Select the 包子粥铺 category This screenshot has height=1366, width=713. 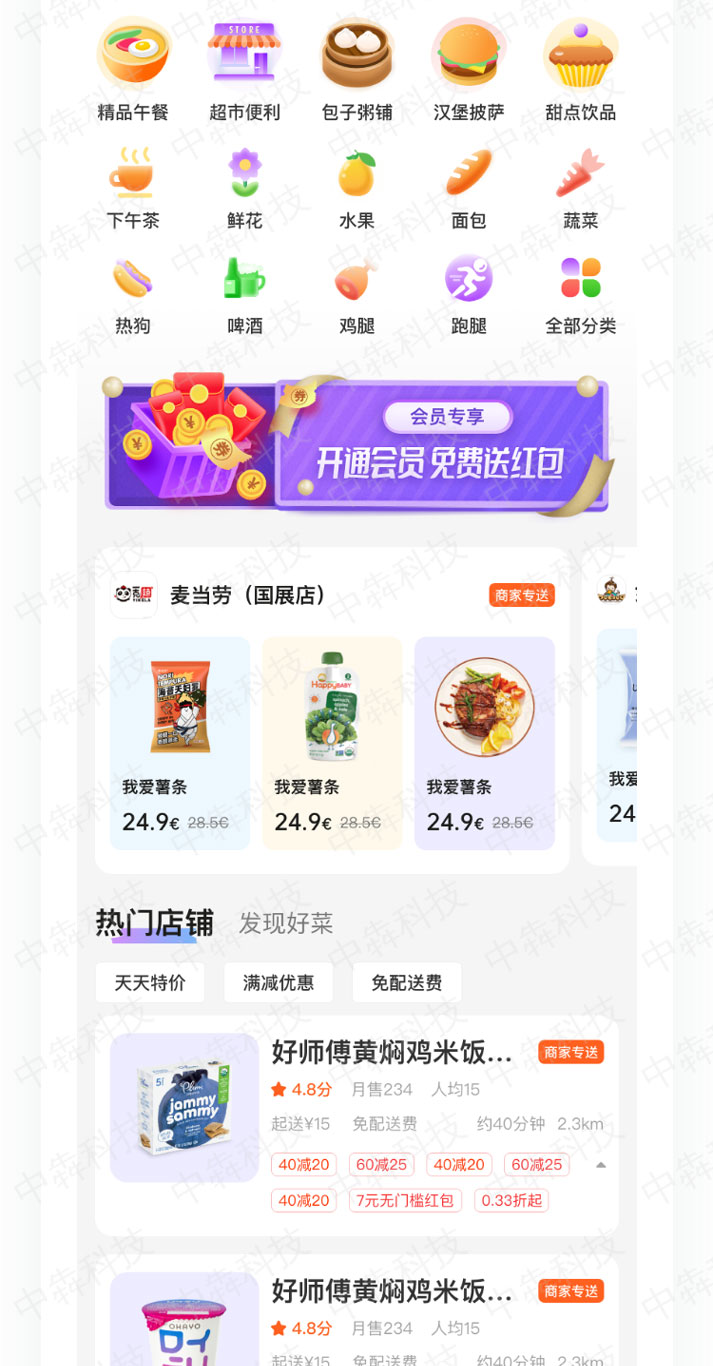(357, 70)
